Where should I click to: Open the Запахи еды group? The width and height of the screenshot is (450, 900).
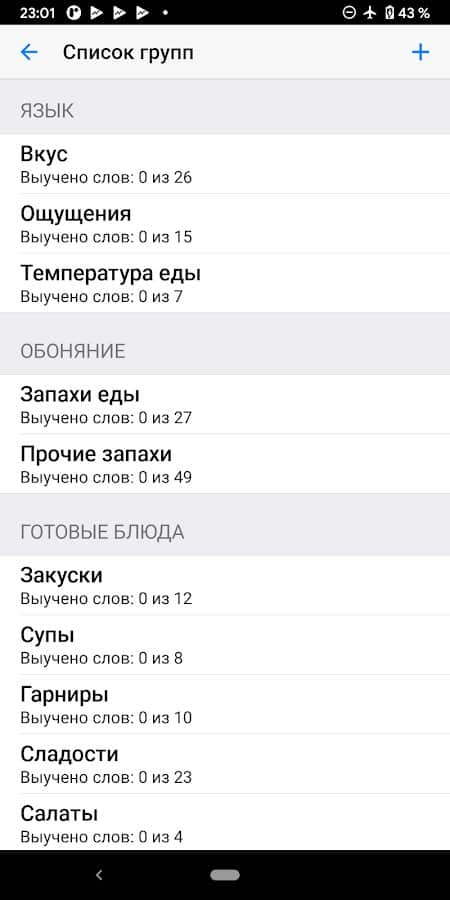(225, 404)
